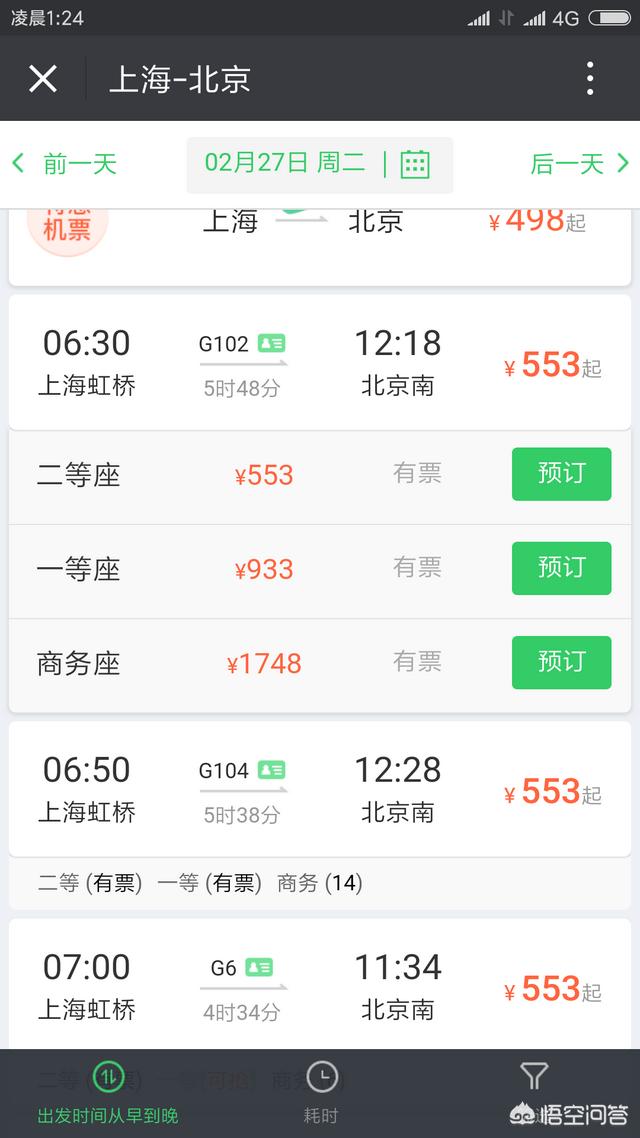
Task: Open the discounted flight ticket card ¥498
Action: tap(319, 235)
